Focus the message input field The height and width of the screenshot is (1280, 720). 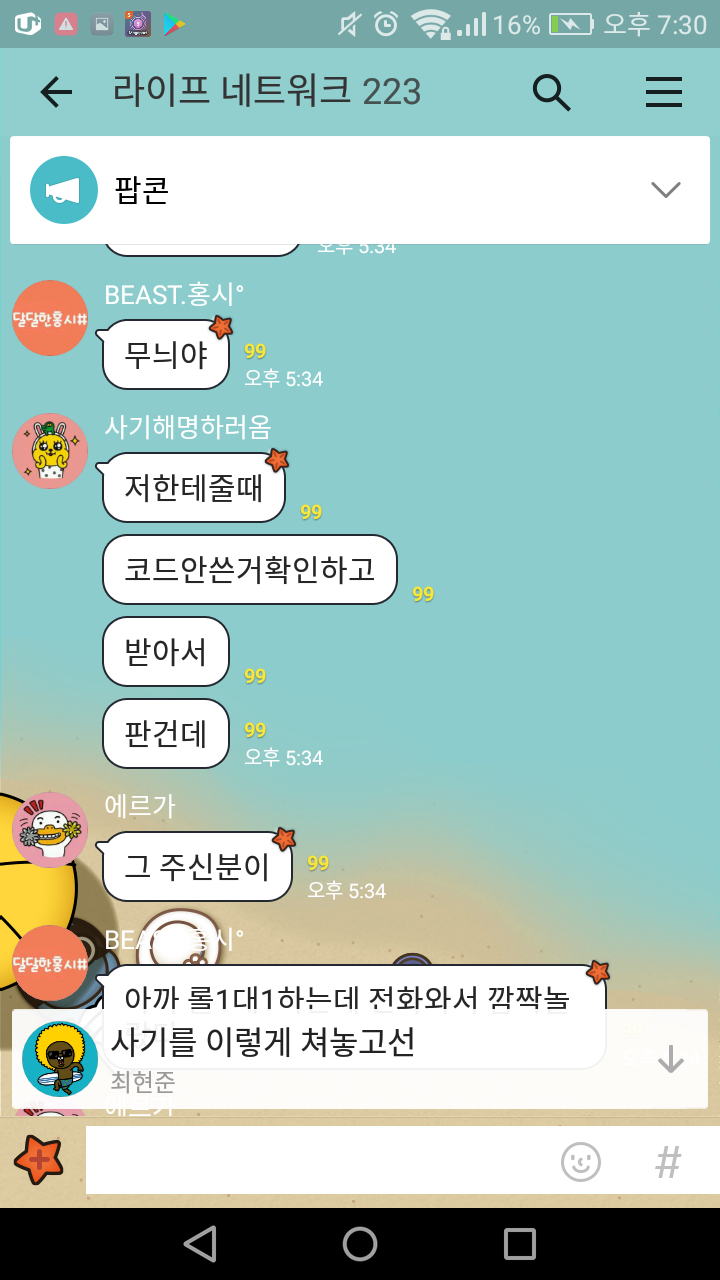(x=320, y=1160)
